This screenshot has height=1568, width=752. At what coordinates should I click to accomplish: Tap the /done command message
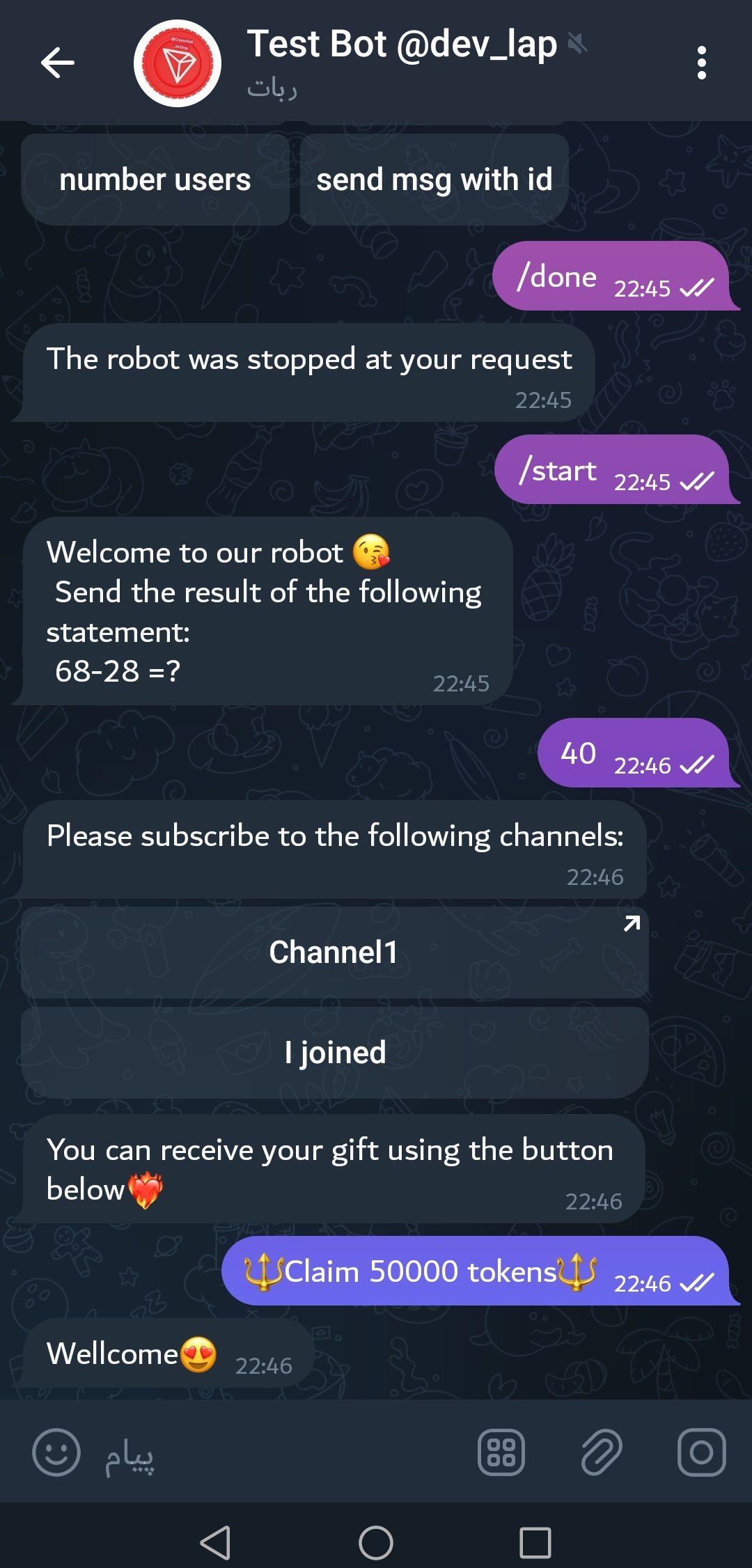click(x=557, y=277)
